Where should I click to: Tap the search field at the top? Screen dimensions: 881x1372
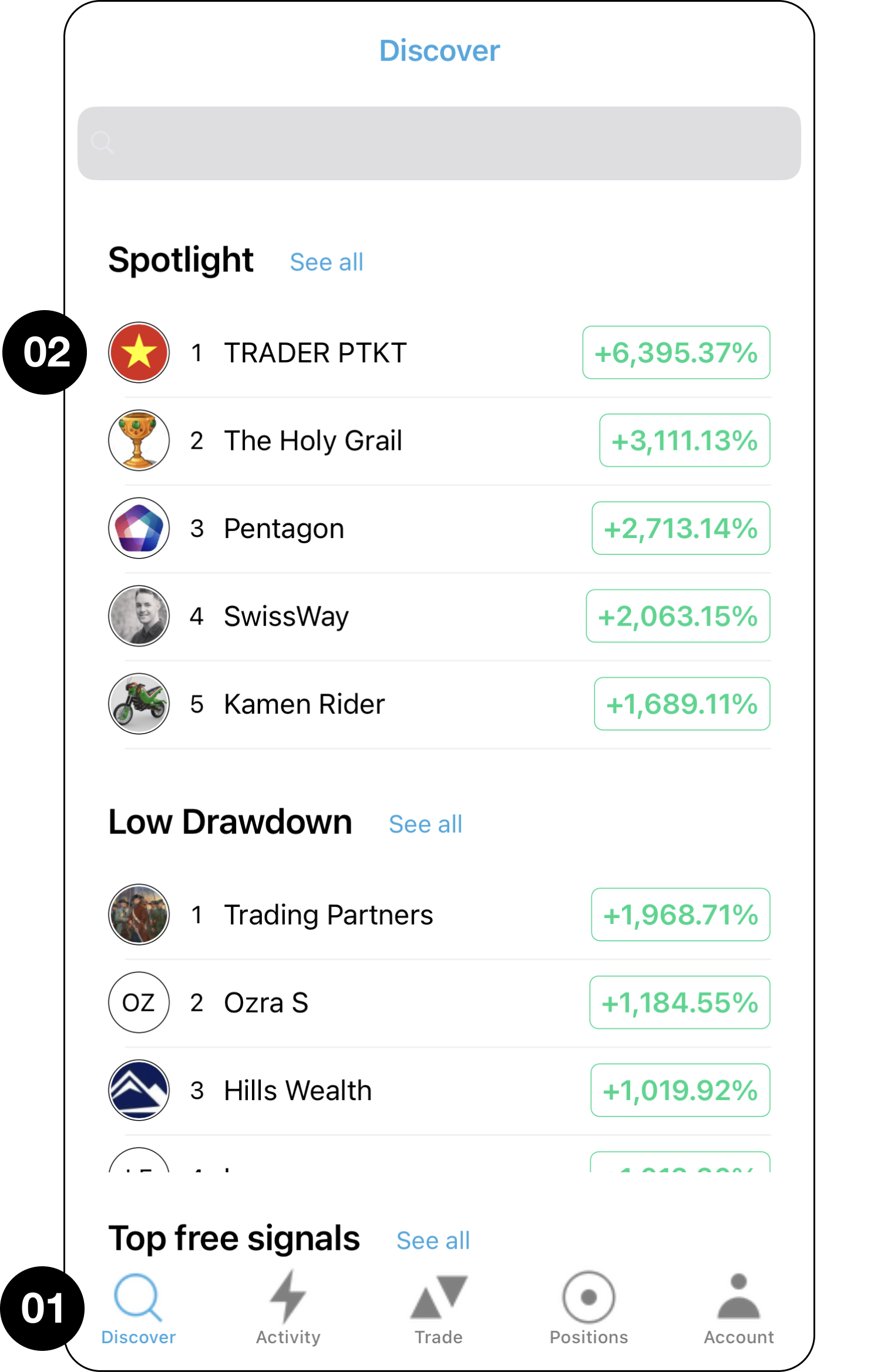439,143
